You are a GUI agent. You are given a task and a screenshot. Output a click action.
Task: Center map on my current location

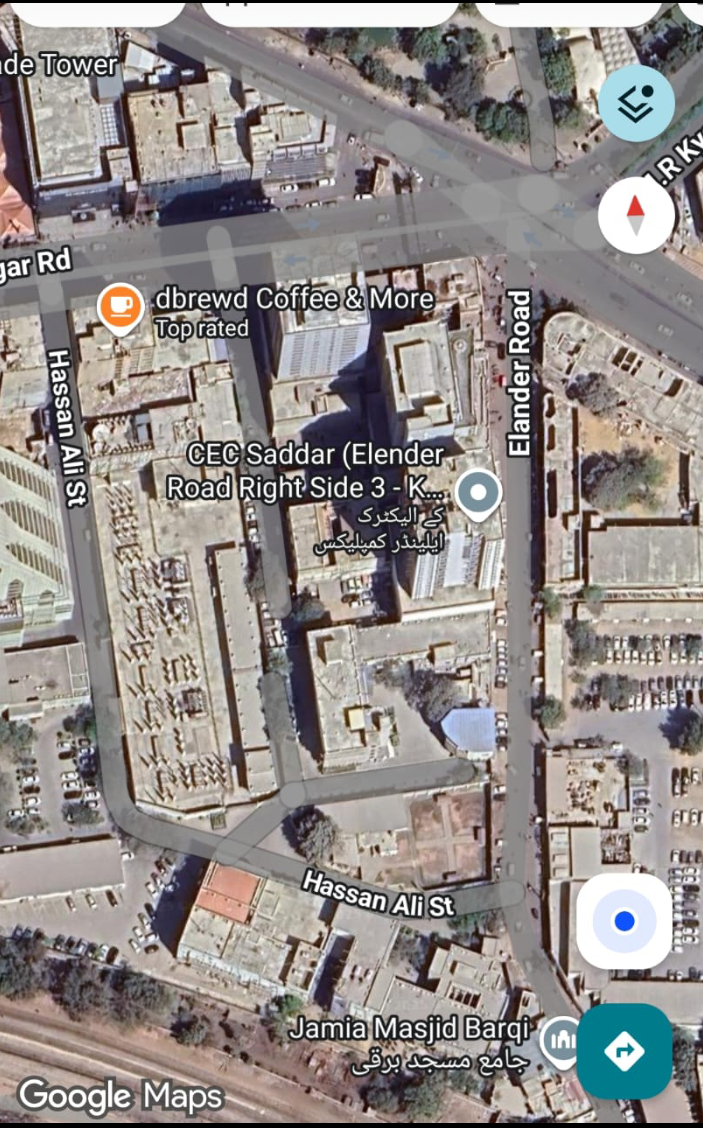624,921
